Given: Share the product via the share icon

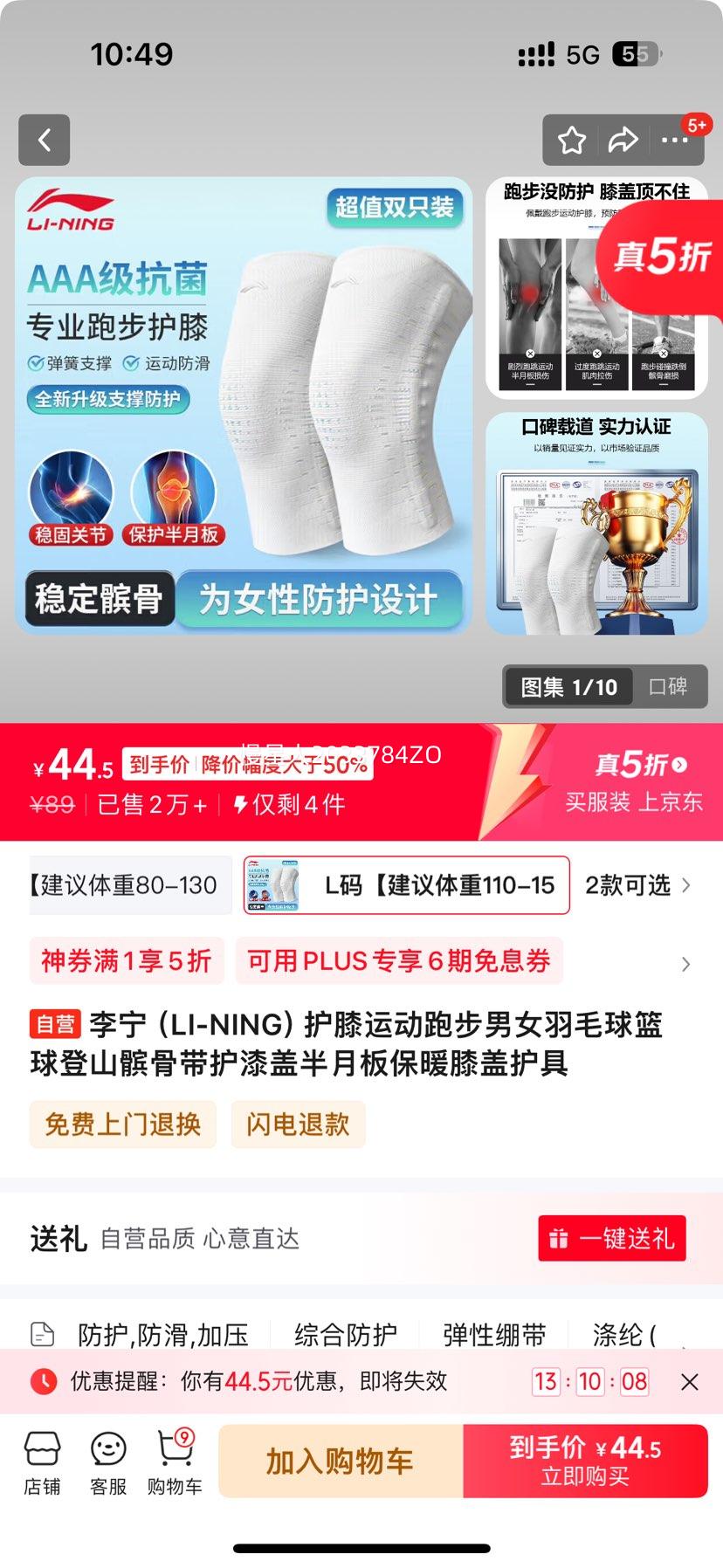Looking at the screenshot, I should [x=625, y=138].
